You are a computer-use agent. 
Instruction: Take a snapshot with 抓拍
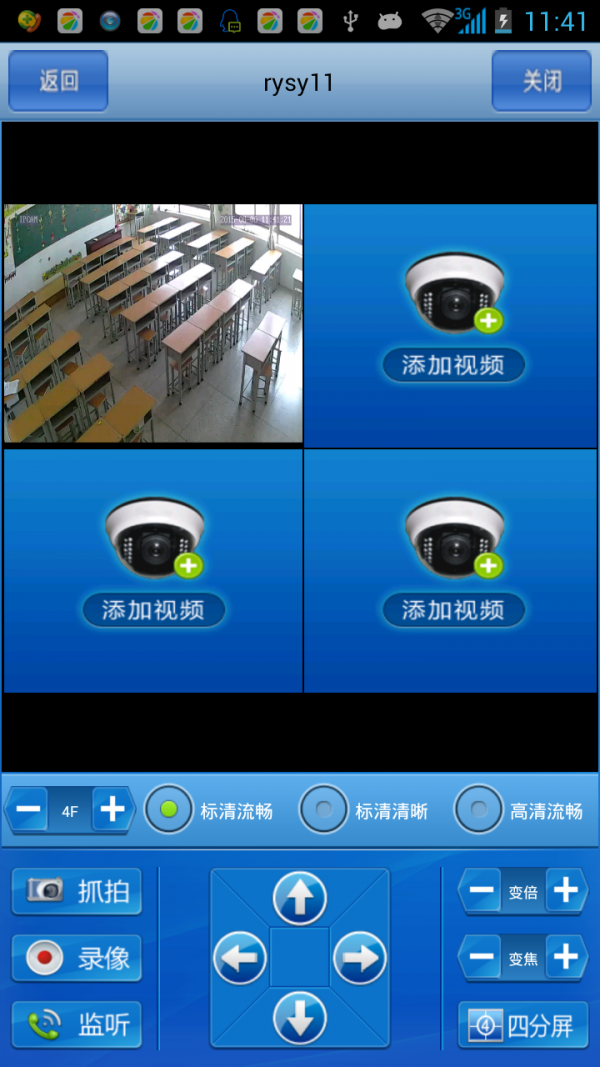pos(77,891)
